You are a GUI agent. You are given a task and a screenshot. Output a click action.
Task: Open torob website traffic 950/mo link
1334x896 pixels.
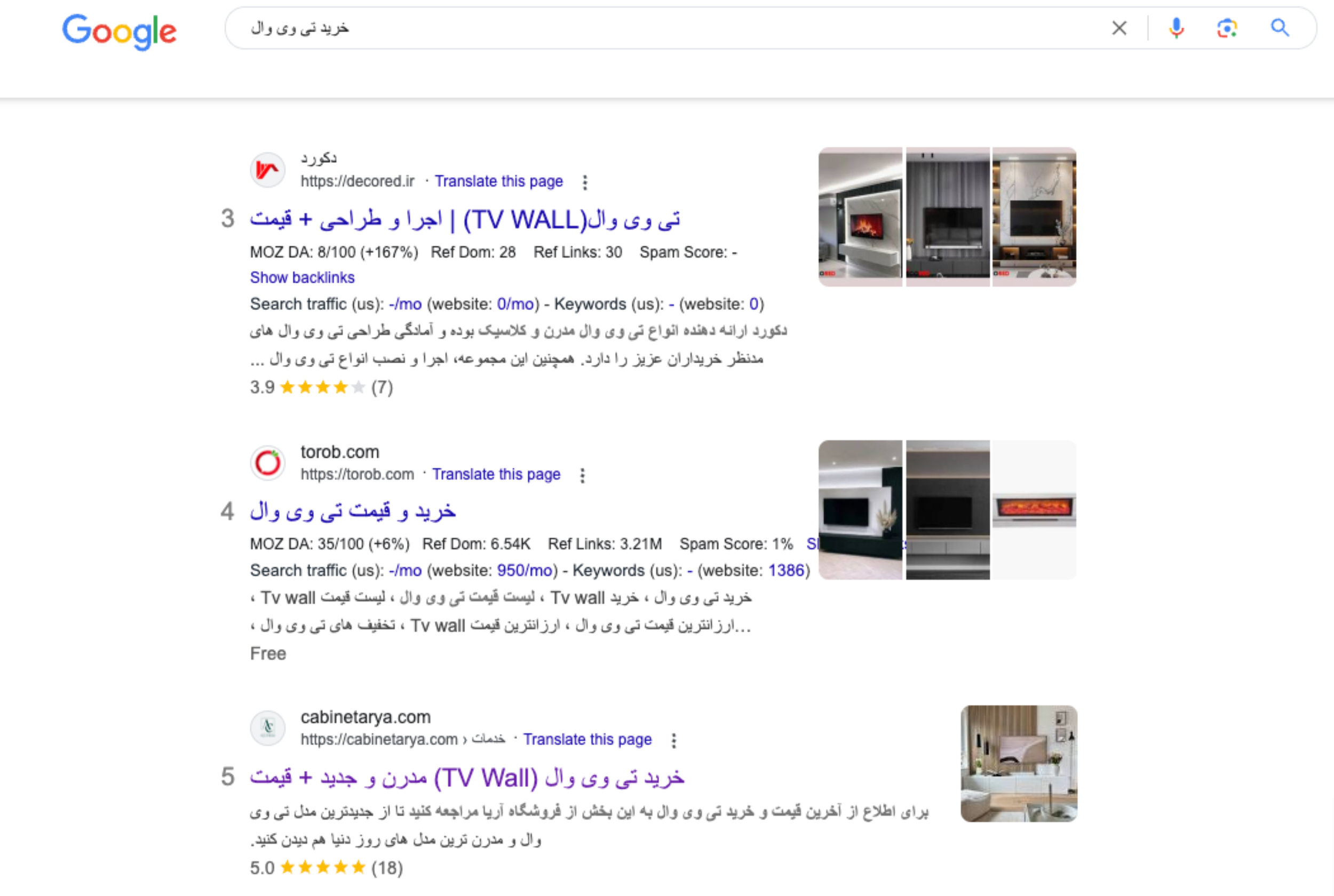coord(524,570)
